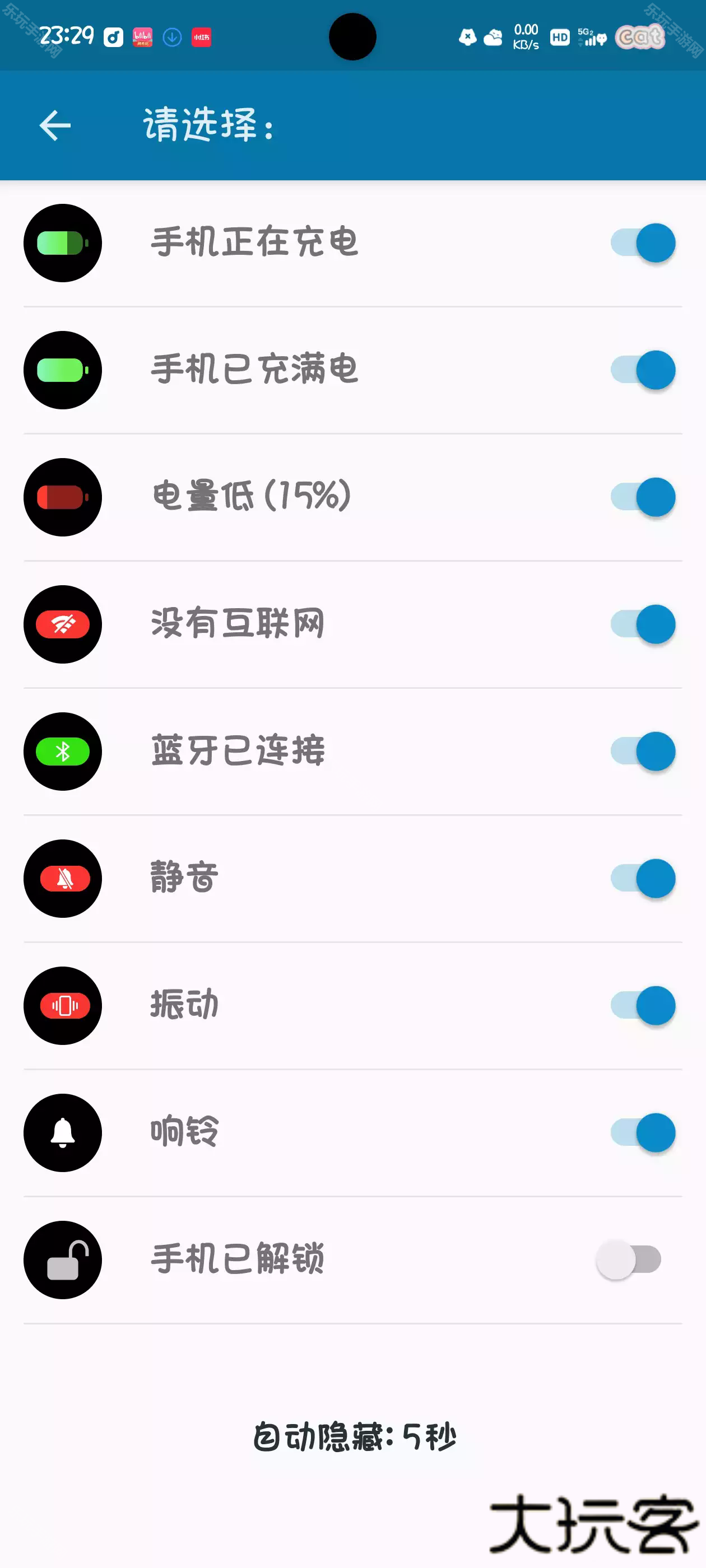This screenshot has width=706, height=1568.
Task: Disable the 蓝牙已连接 switch
Action: coord(643,752)
